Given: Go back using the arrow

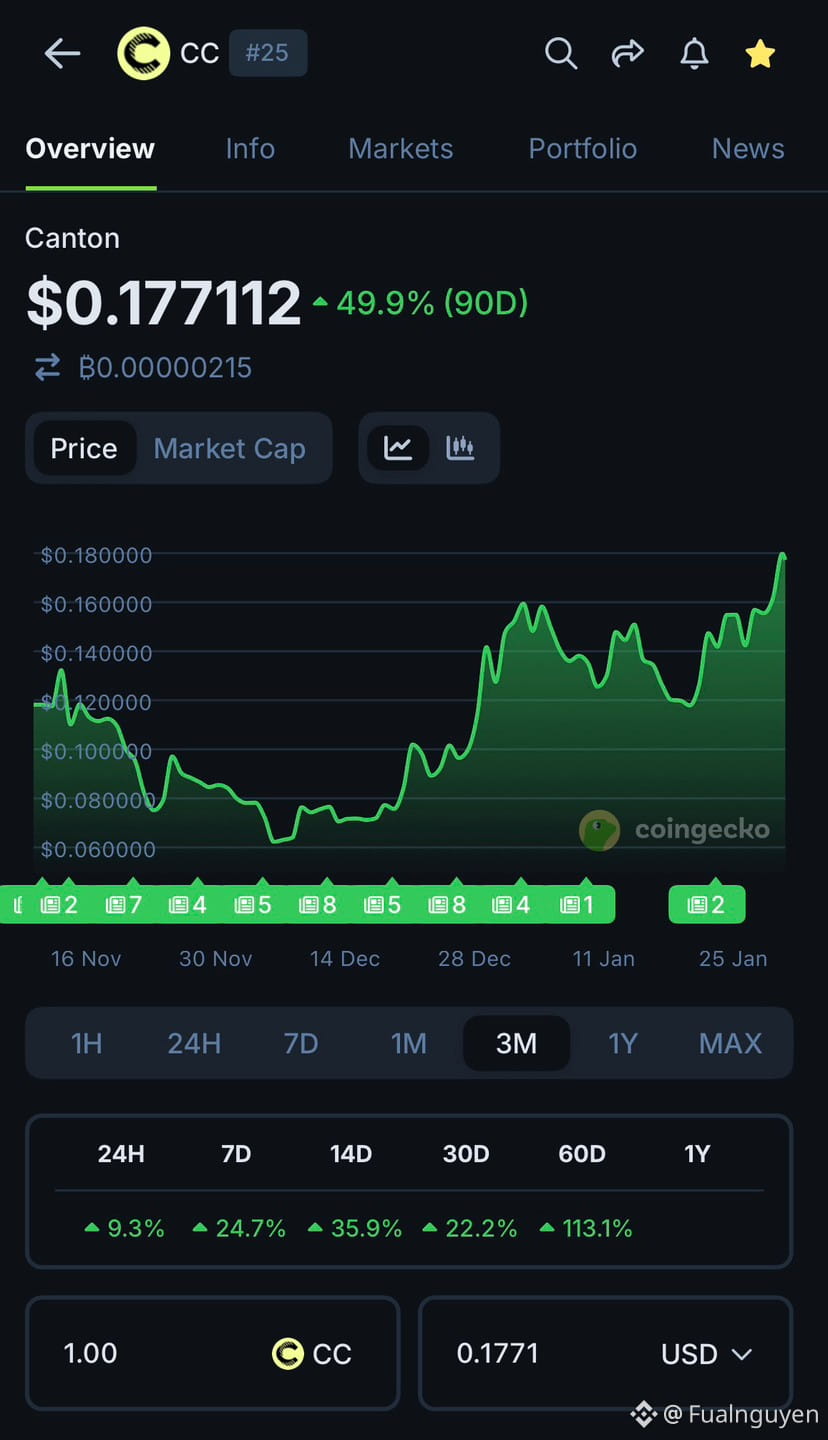Looking at the screenshot, I should (x=62, y=54).
